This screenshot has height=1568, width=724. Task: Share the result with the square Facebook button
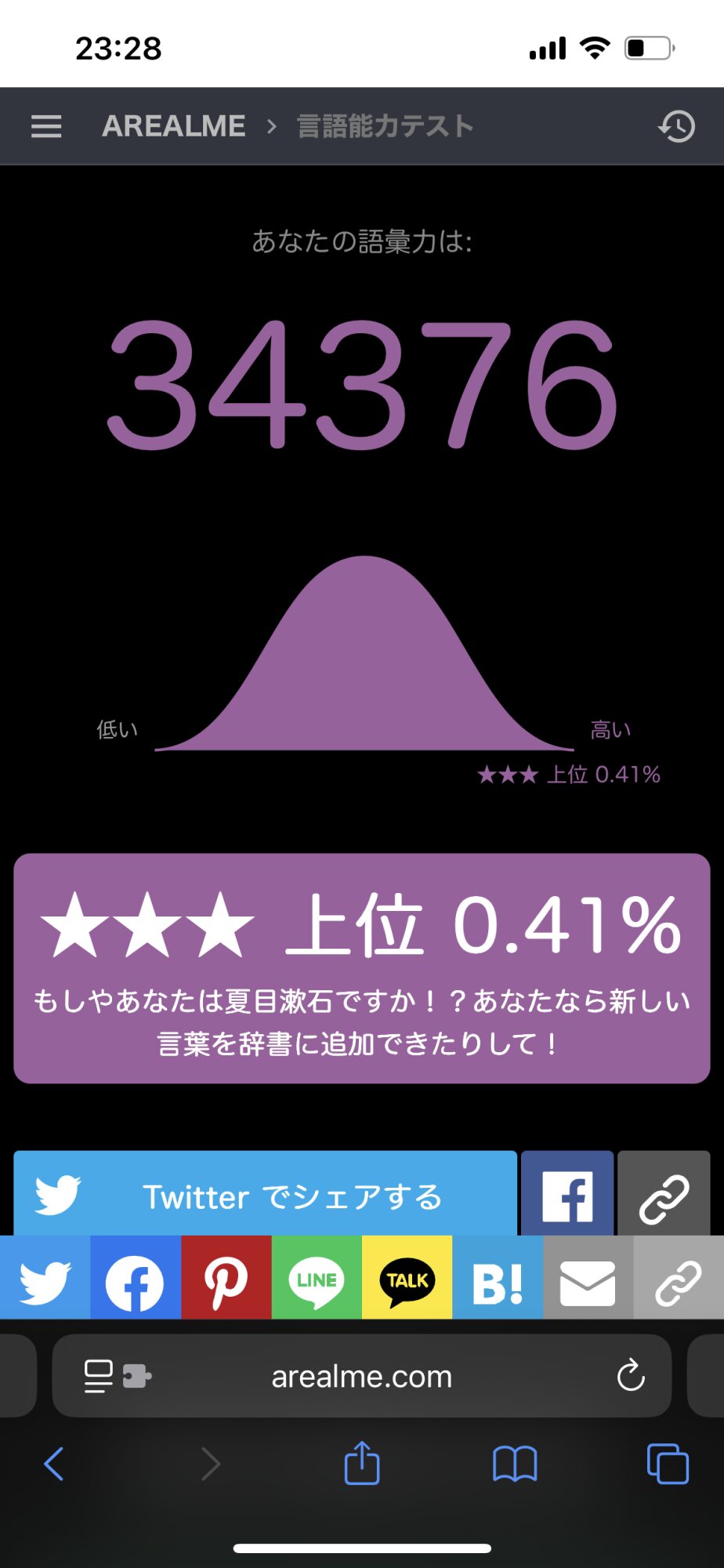coord(567,1196)
